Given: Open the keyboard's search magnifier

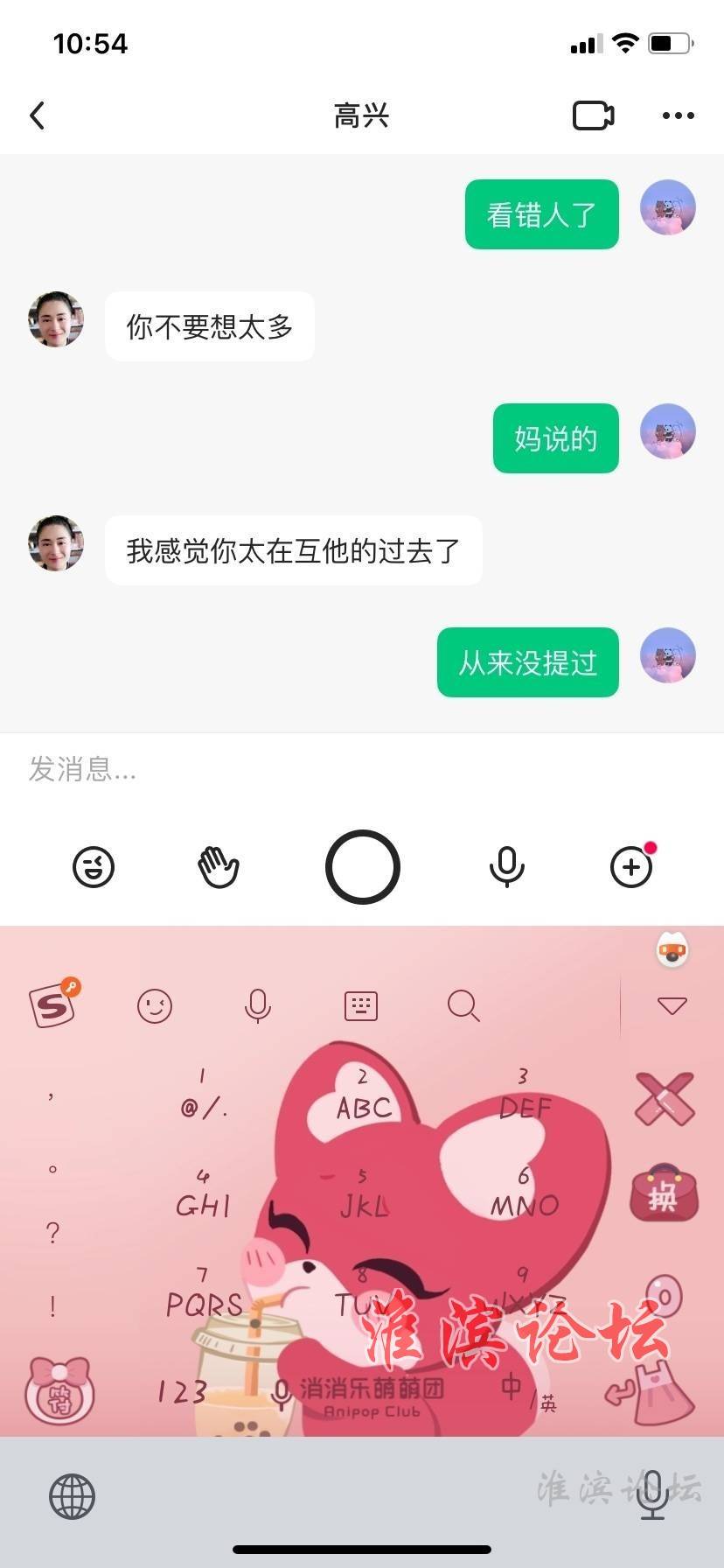Looking at the screenshot, I should (463, 1006).
